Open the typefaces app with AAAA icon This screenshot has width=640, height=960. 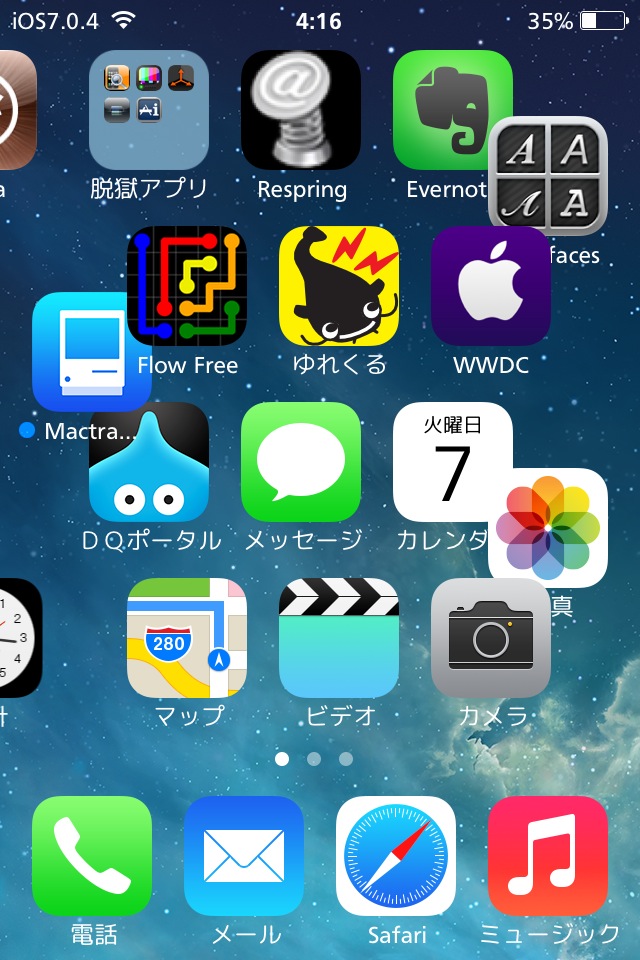tap(548, 176)
